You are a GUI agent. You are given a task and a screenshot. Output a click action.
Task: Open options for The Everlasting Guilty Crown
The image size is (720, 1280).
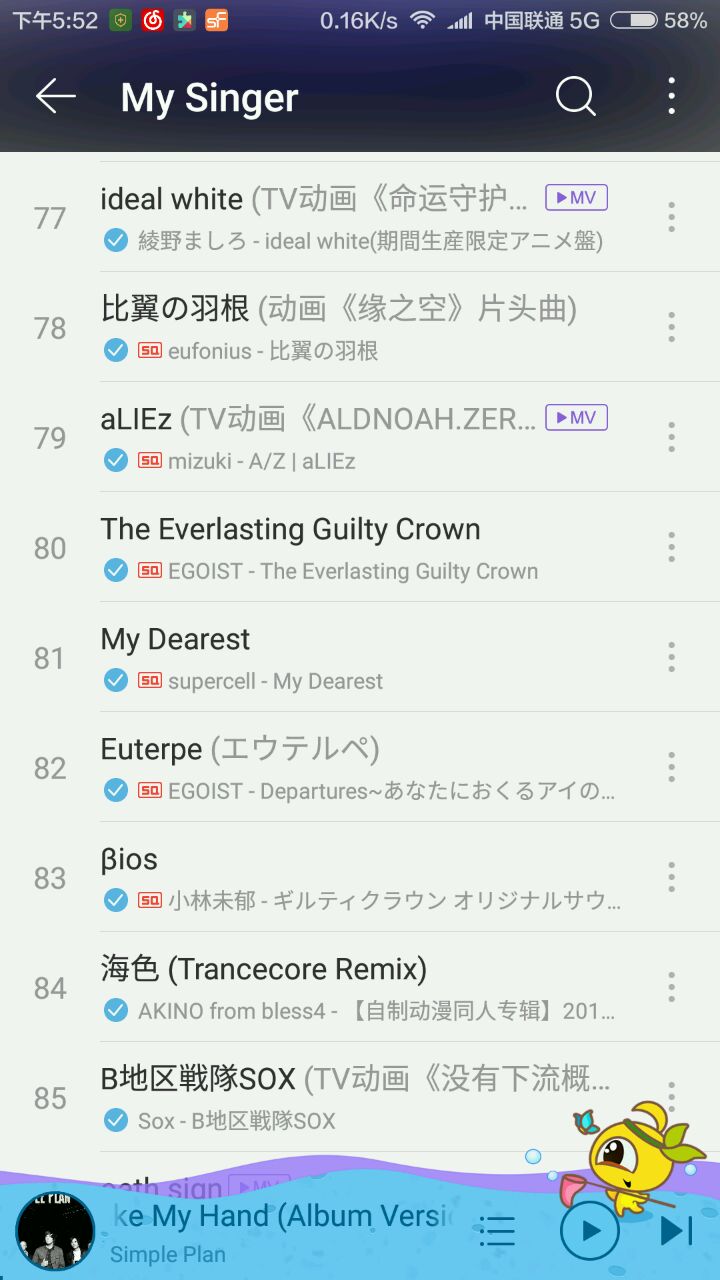pyautogui.click(x=671, y=547)
